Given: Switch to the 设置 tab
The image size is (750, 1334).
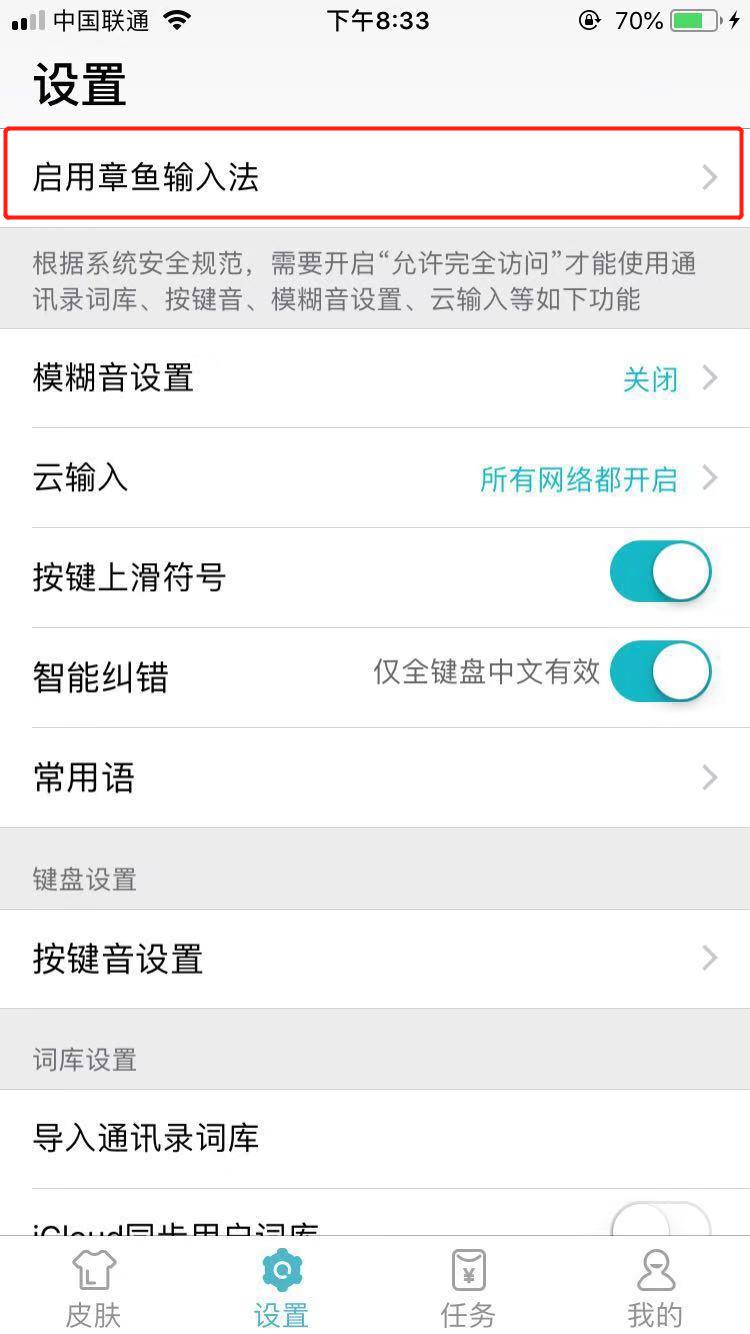Looking at the screenshot, I should point(281,1285).
